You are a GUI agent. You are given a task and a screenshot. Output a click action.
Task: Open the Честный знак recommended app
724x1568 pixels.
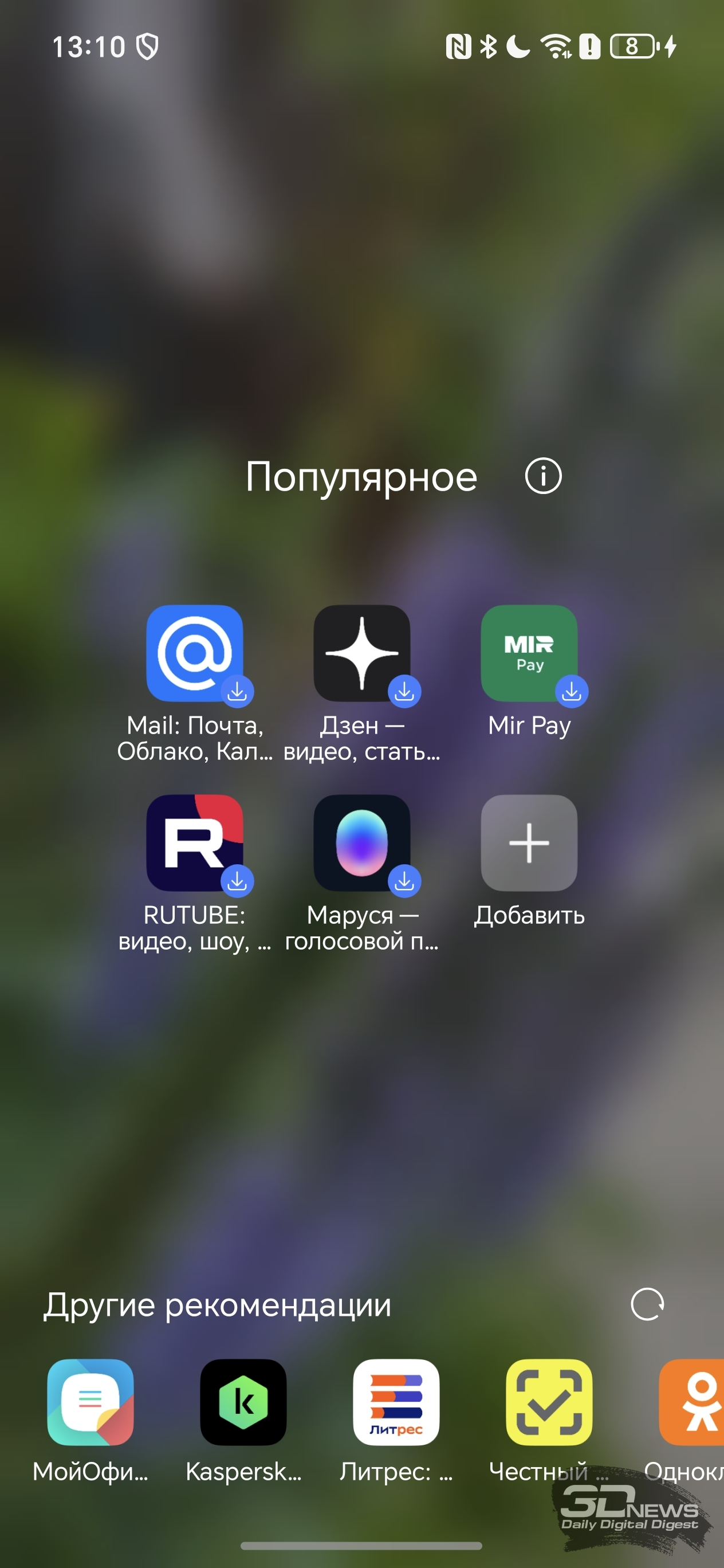[549, 1402]
